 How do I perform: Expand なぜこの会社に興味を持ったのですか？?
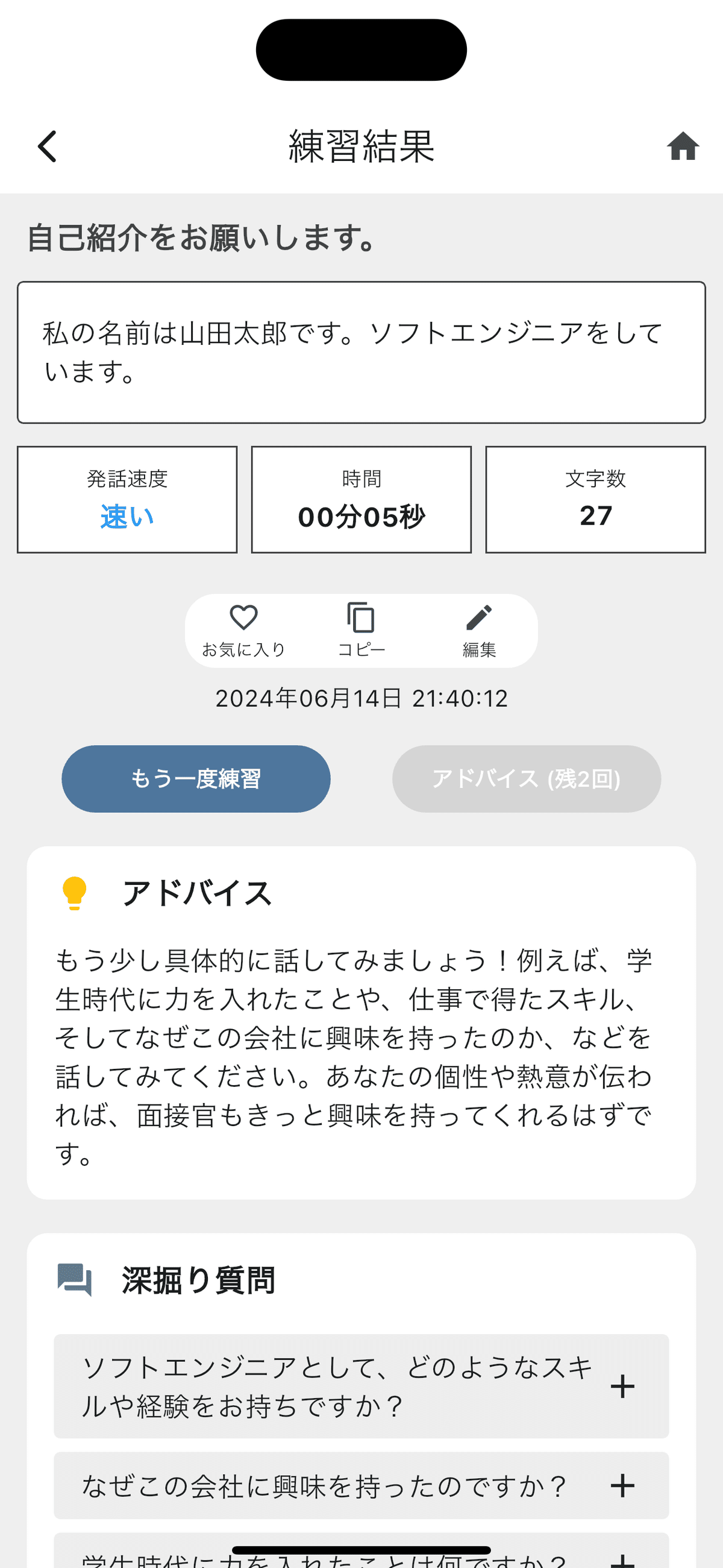click(x=361, y=1485)
